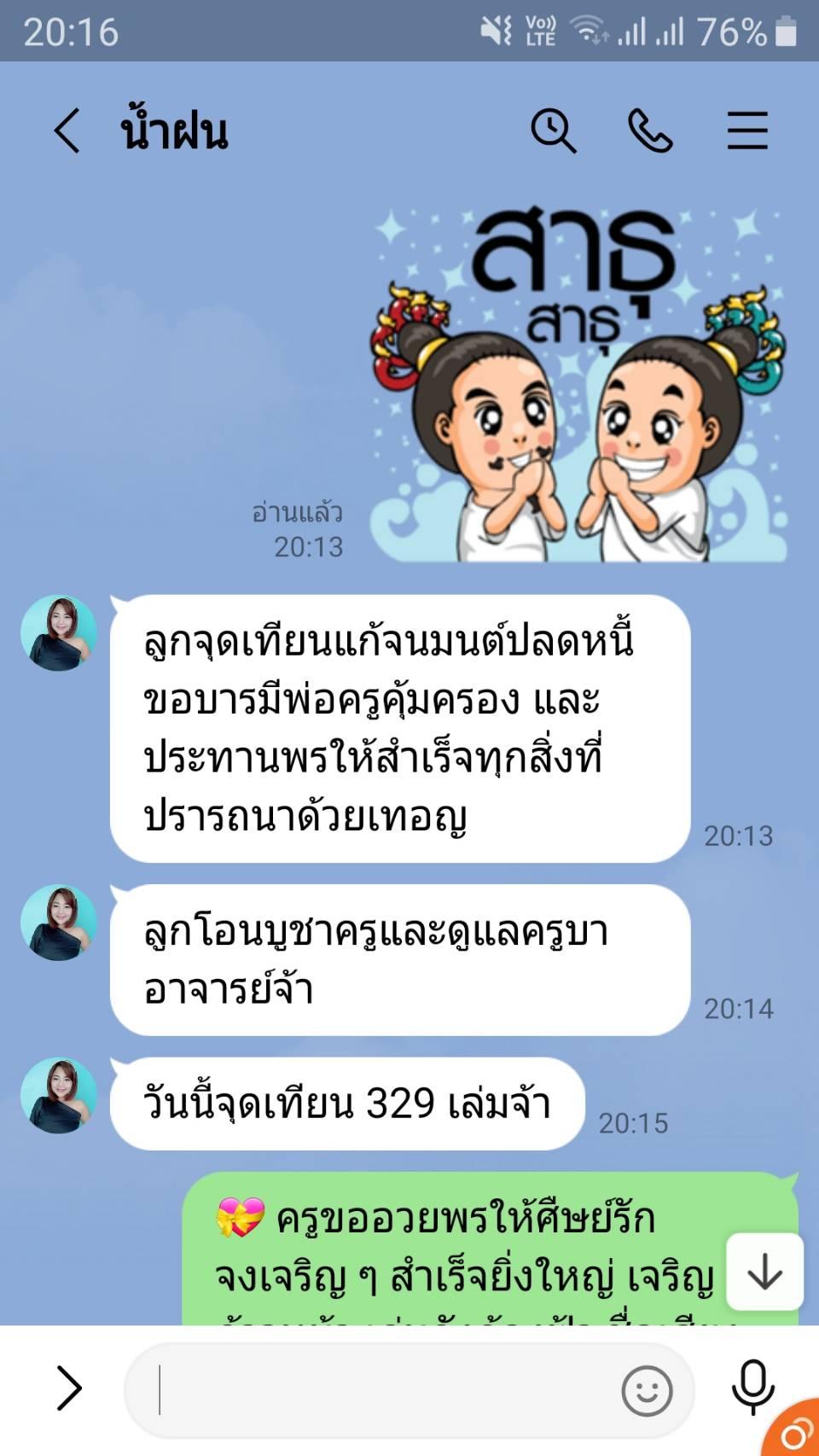Jump to latest message with the down arrow
This screenshot has width=819, height=1456.
click(x=764, y=1271)
